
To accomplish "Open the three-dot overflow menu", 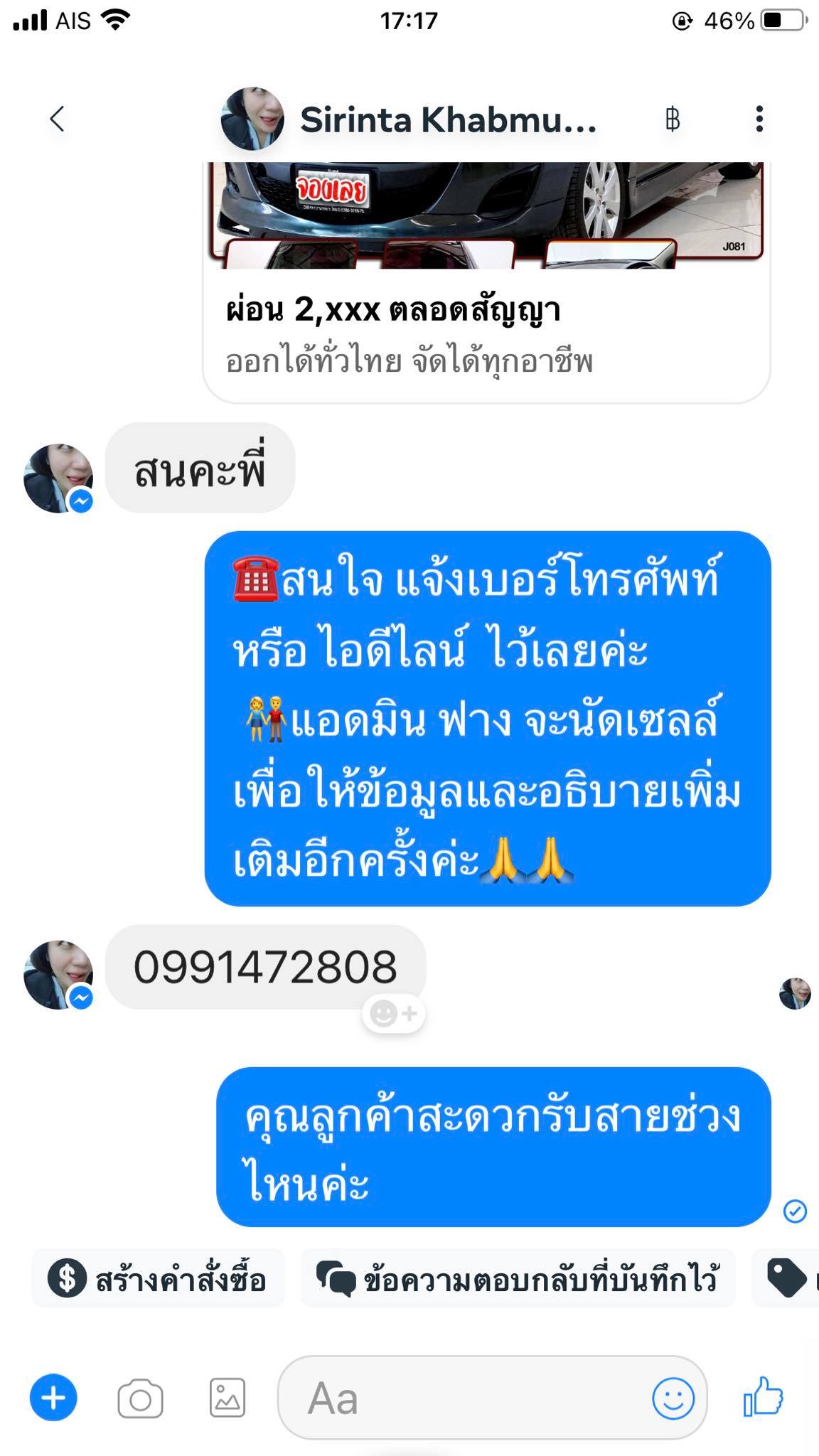I will tap(759, 119).
